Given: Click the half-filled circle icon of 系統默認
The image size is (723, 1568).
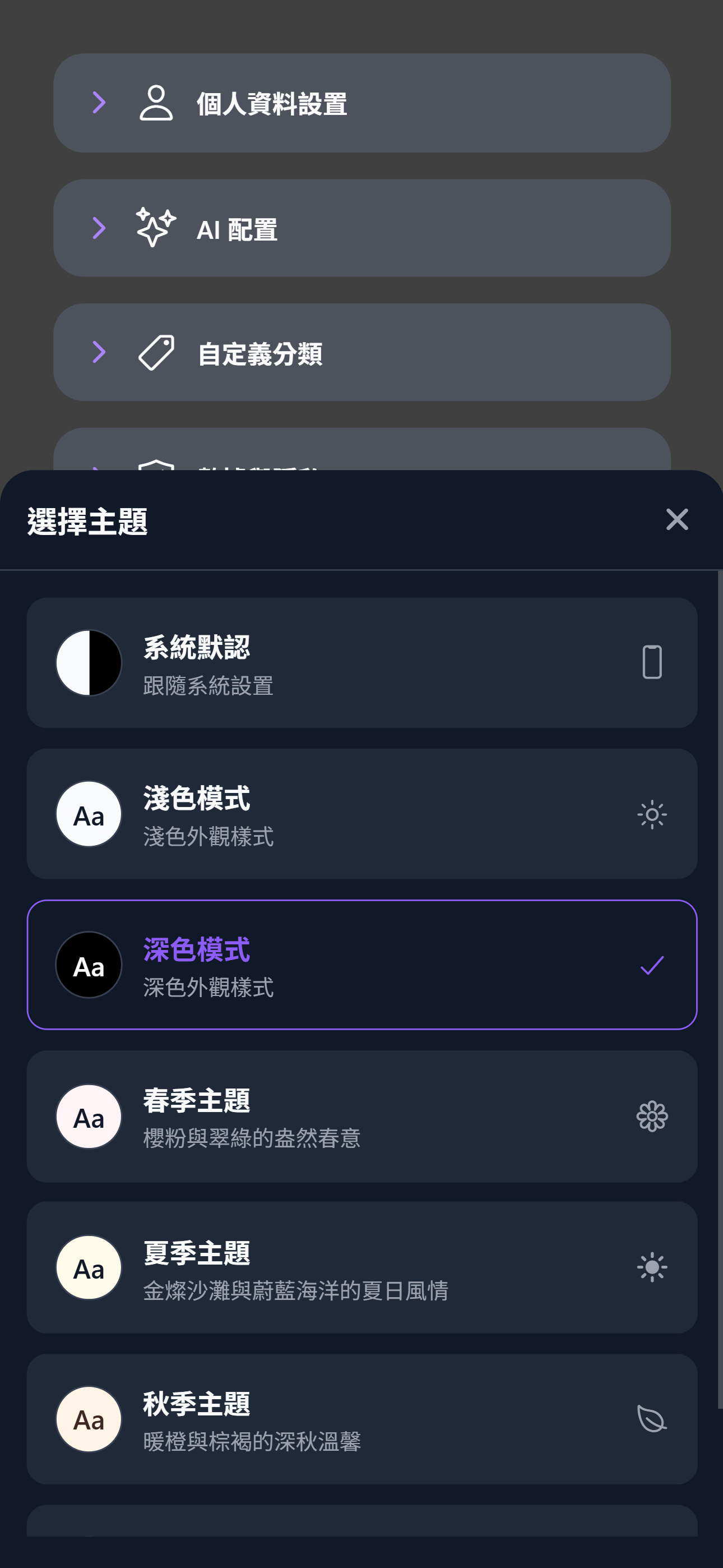Looking at the screenshot, I should coord(88,663).
